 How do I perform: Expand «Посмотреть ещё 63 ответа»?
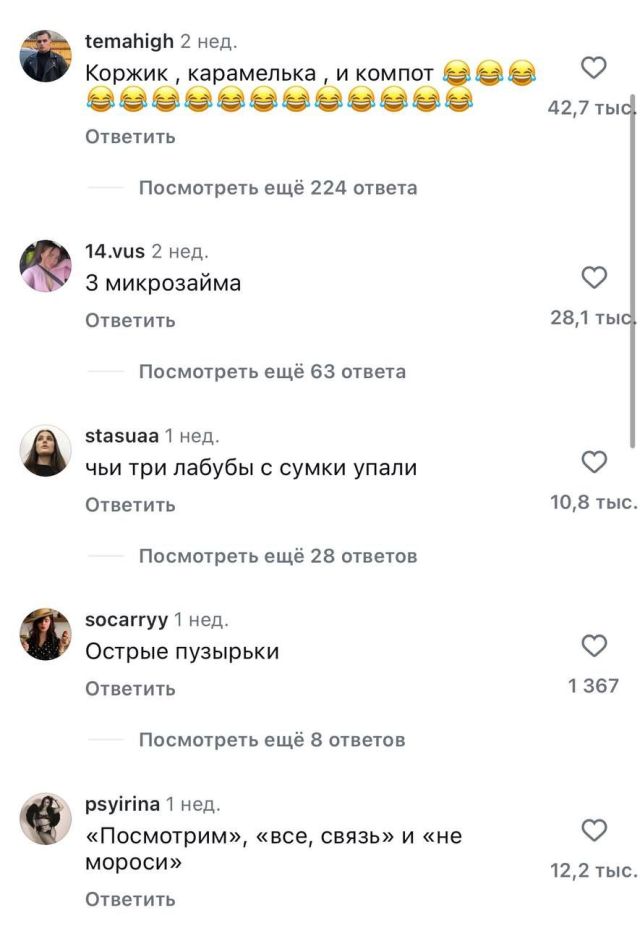tap(272, 372)
